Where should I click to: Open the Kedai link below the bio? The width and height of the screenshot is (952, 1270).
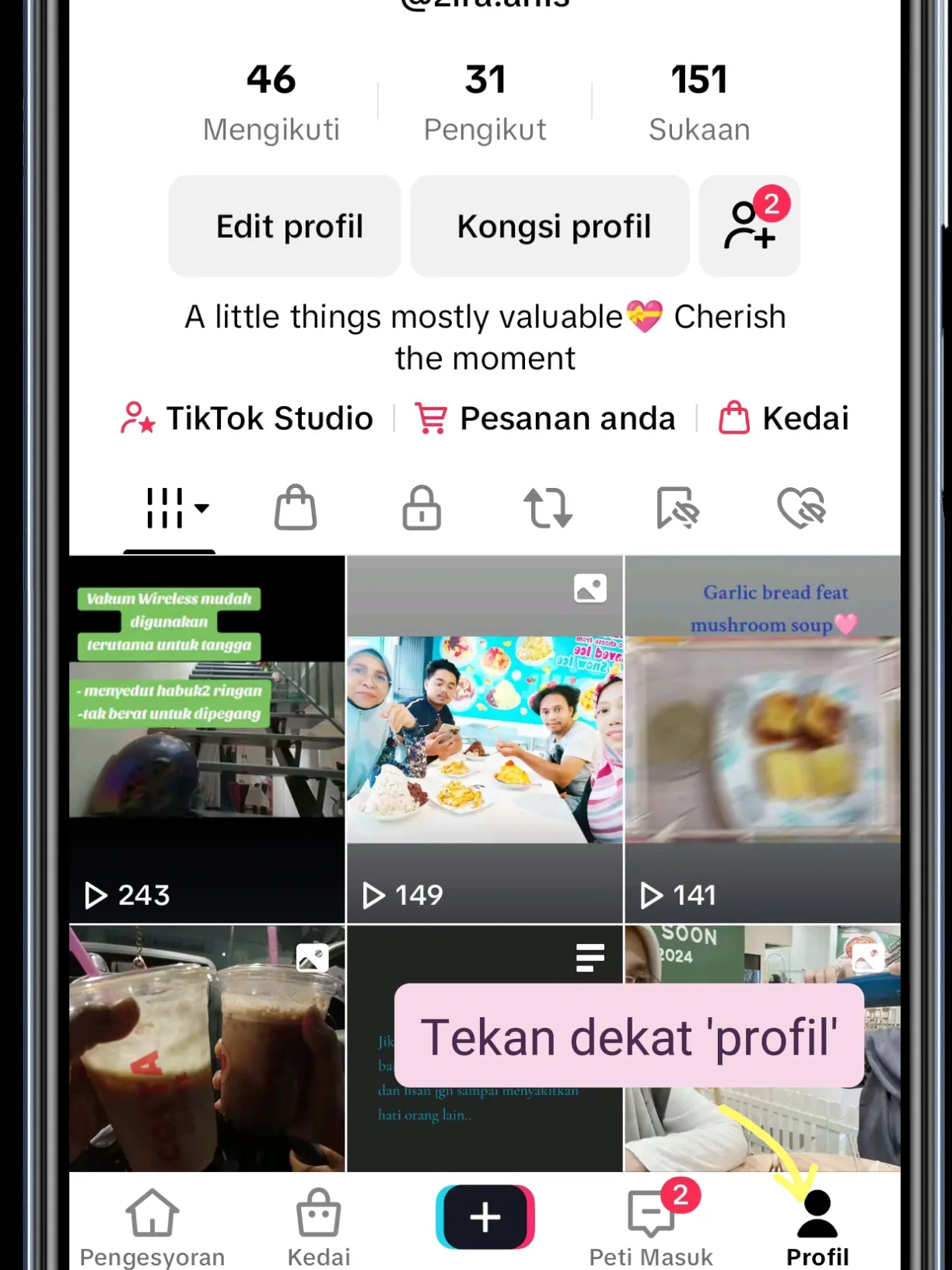[x=783, y=419]
